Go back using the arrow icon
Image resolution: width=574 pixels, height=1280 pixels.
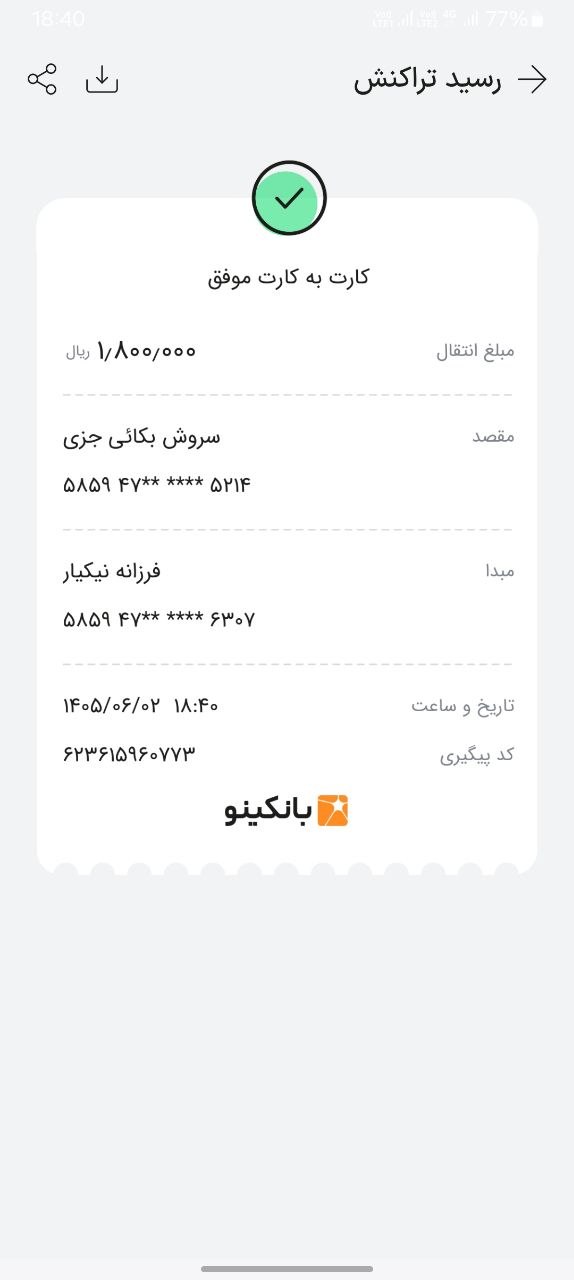click(533, 81)
